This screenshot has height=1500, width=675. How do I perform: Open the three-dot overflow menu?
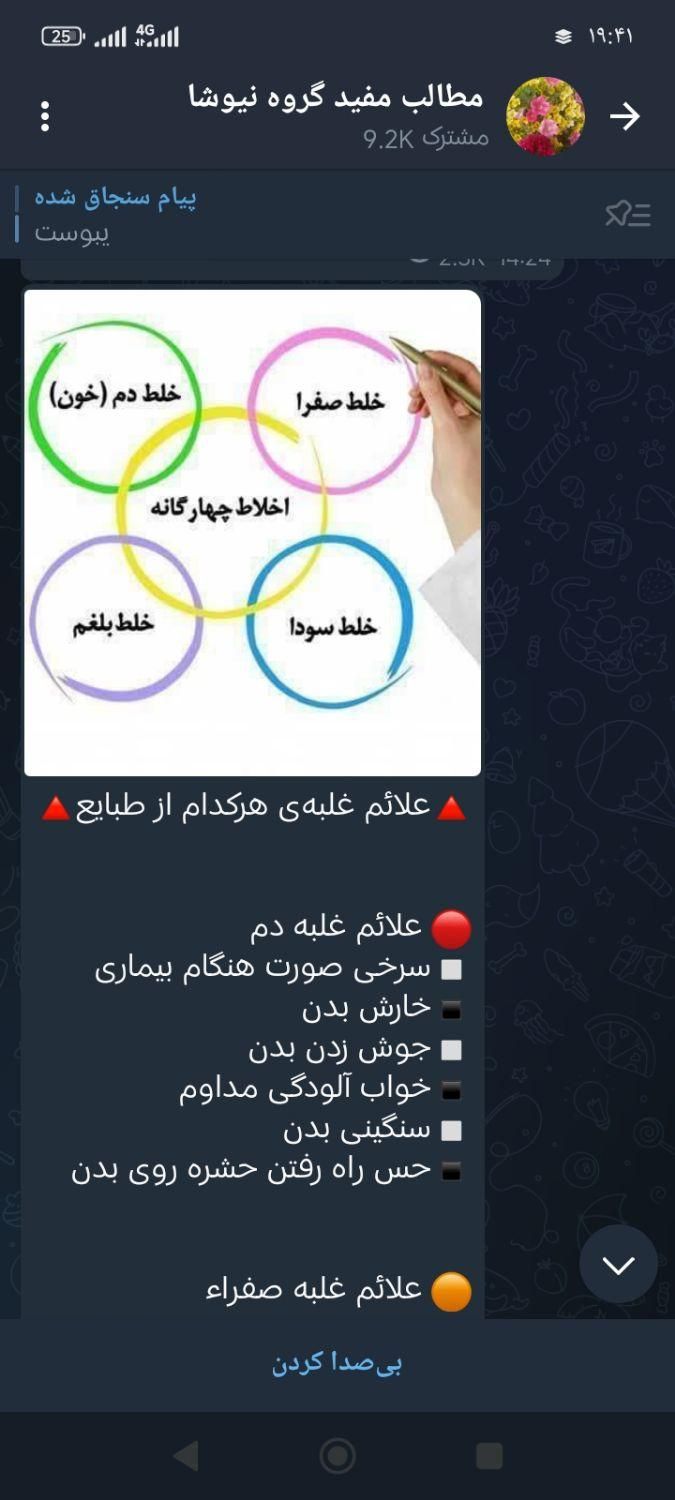45,117
